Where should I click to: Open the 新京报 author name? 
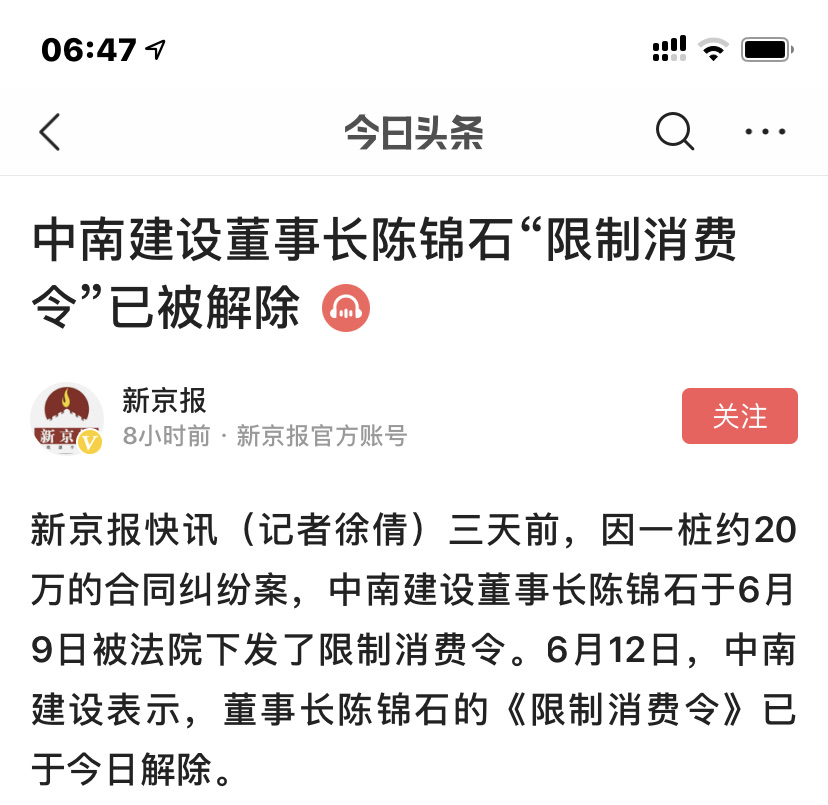tap(164, 400)
